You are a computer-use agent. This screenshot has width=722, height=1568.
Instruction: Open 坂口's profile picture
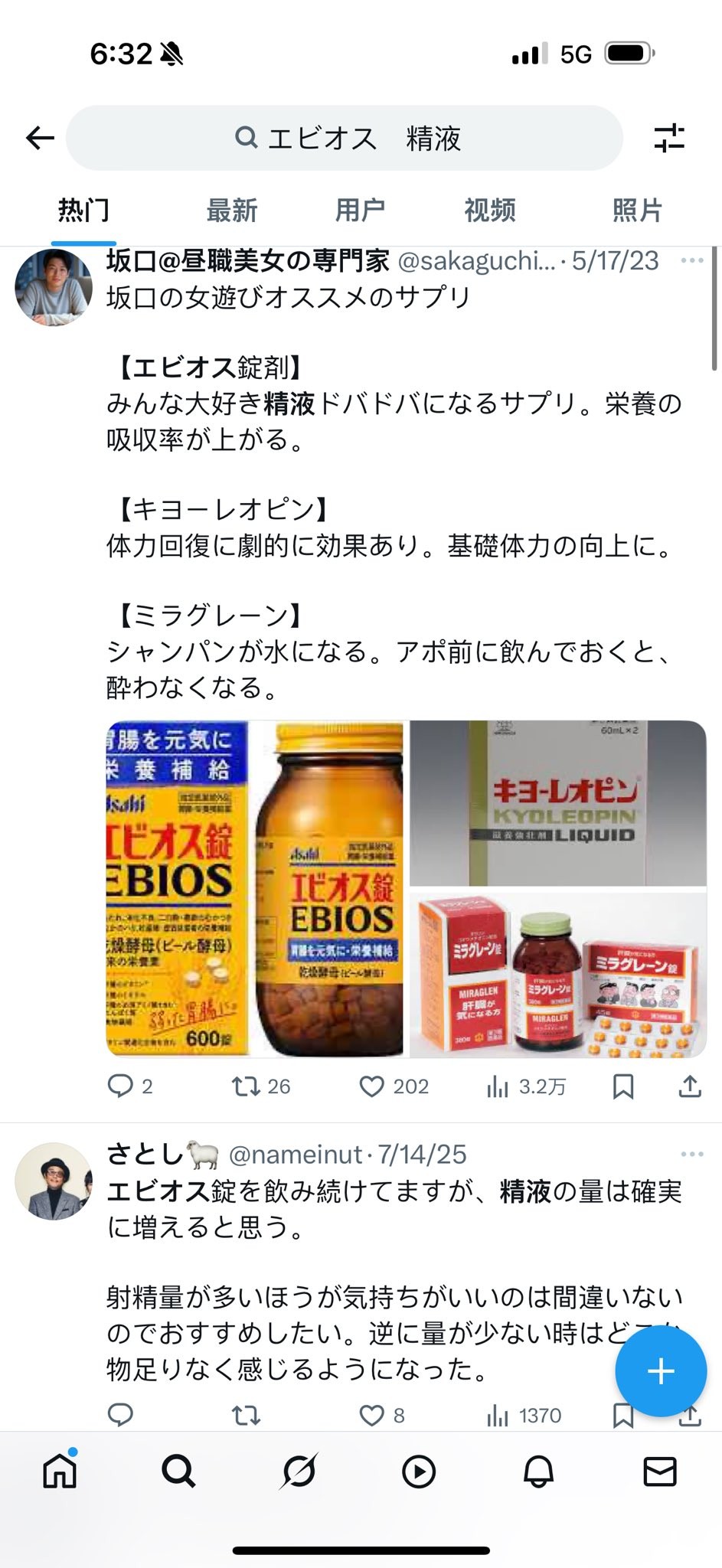point(54,288)
